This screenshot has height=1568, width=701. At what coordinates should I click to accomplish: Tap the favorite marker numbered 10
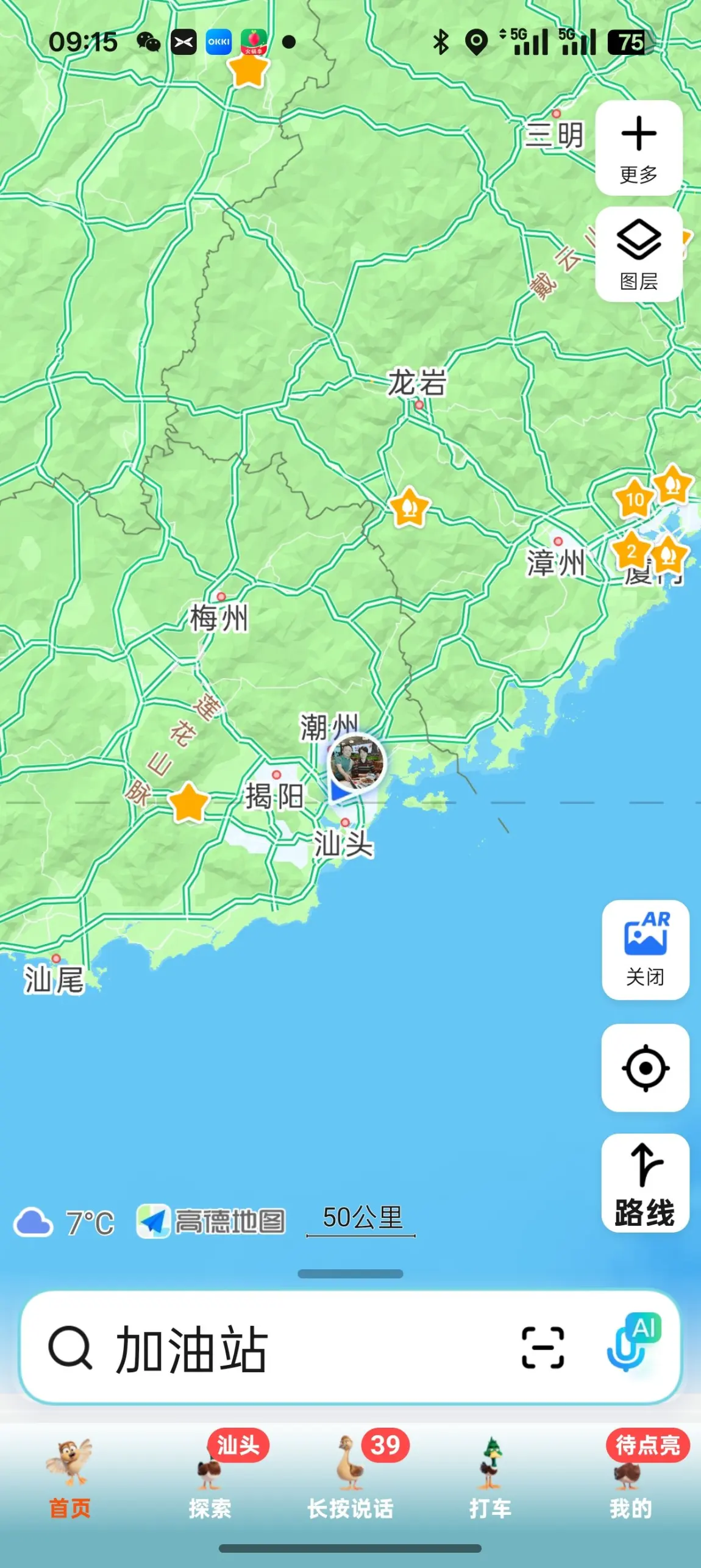[x=634, y=500]
